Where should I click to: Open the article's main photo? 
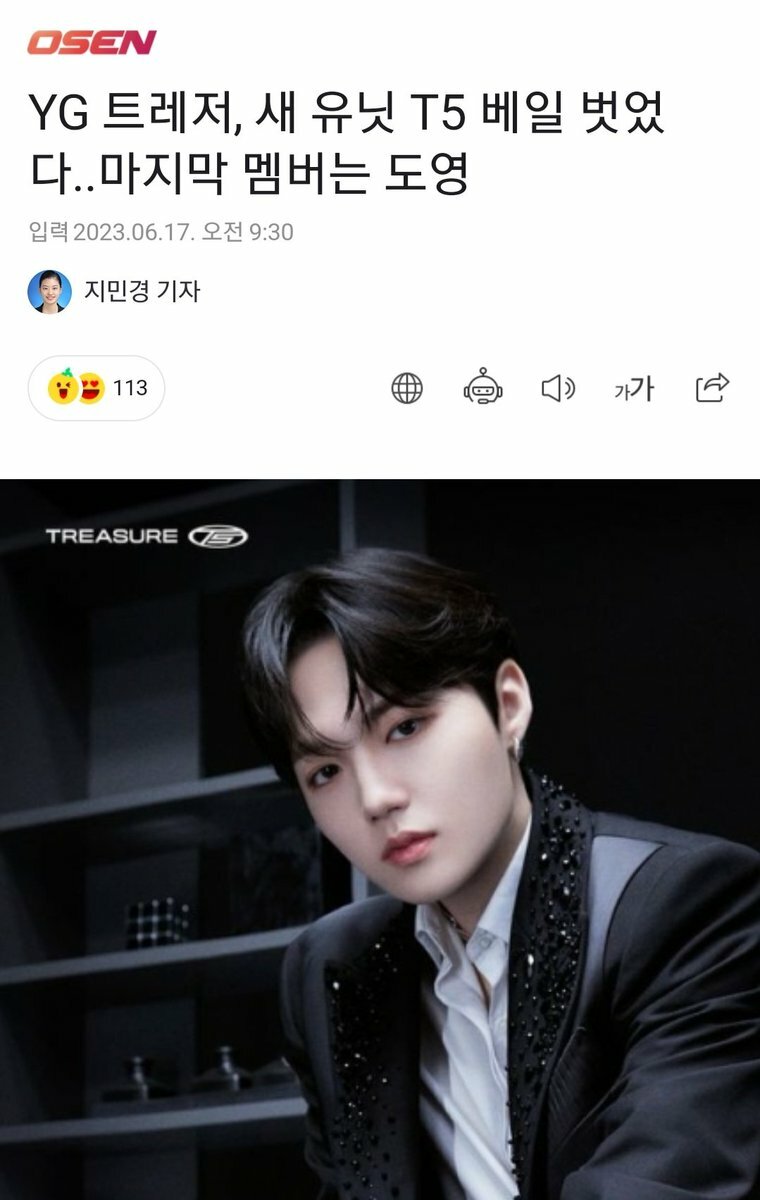[380, 840]
